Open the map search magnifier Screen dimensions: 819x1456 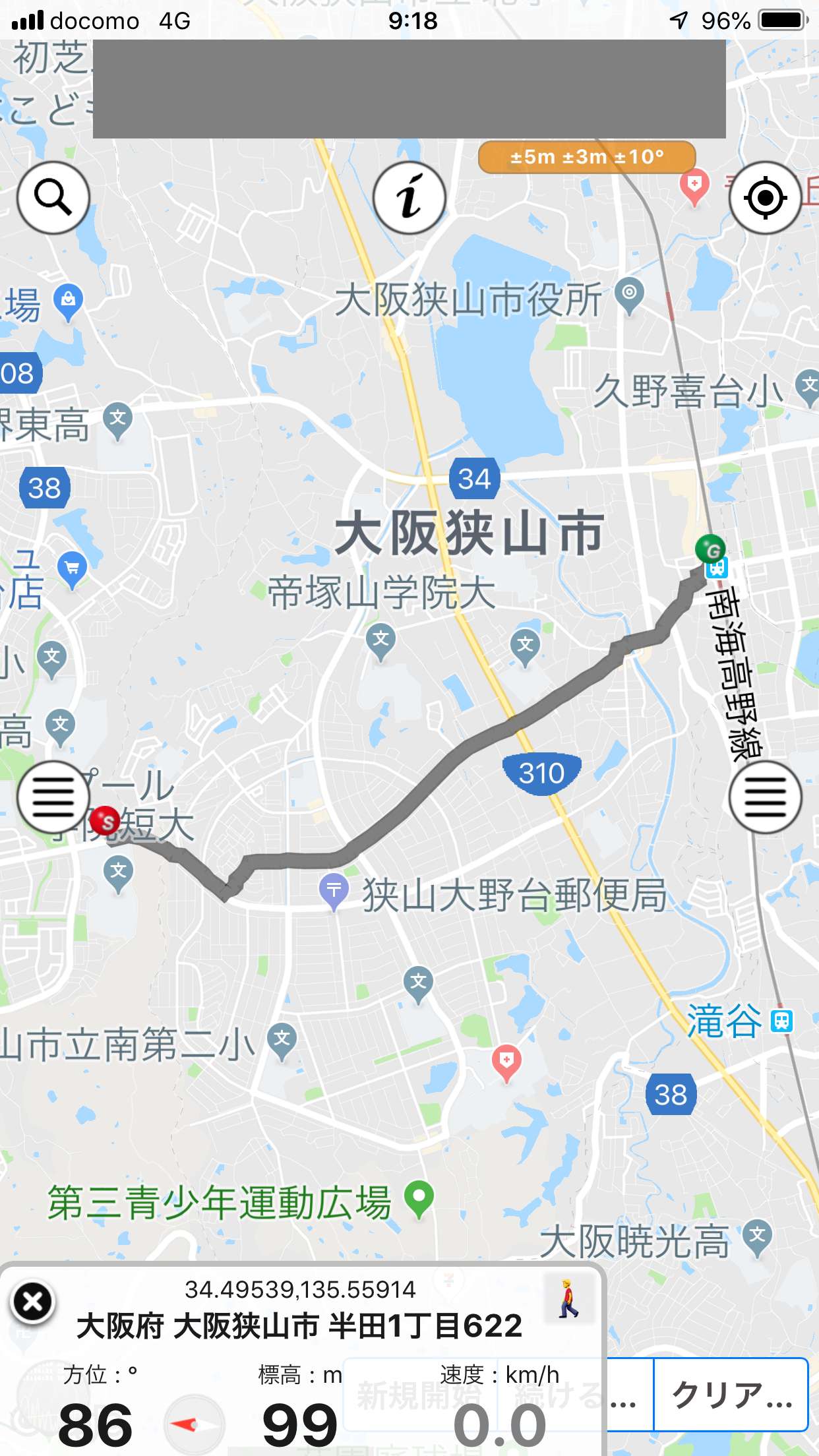click(x=53, y=197)
